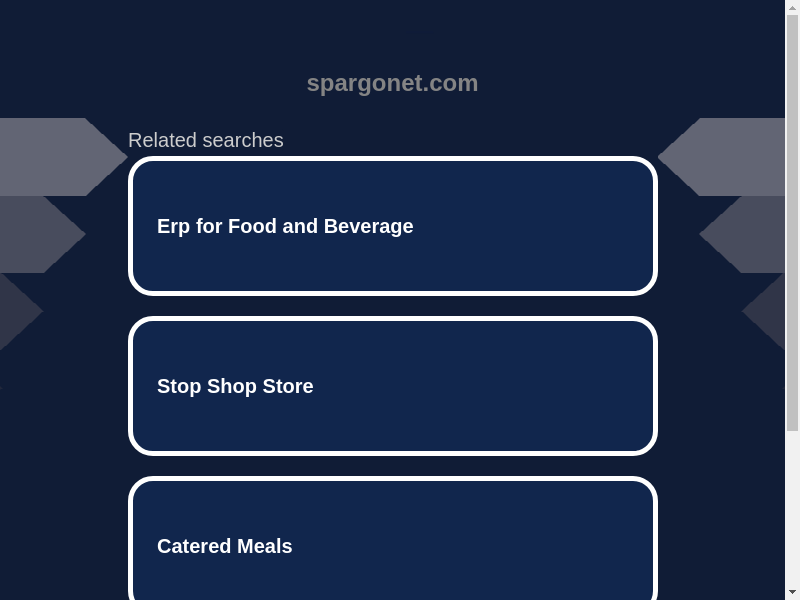
Task: Select the Stop Shop Store related search
Action: (x=392, y=386)
